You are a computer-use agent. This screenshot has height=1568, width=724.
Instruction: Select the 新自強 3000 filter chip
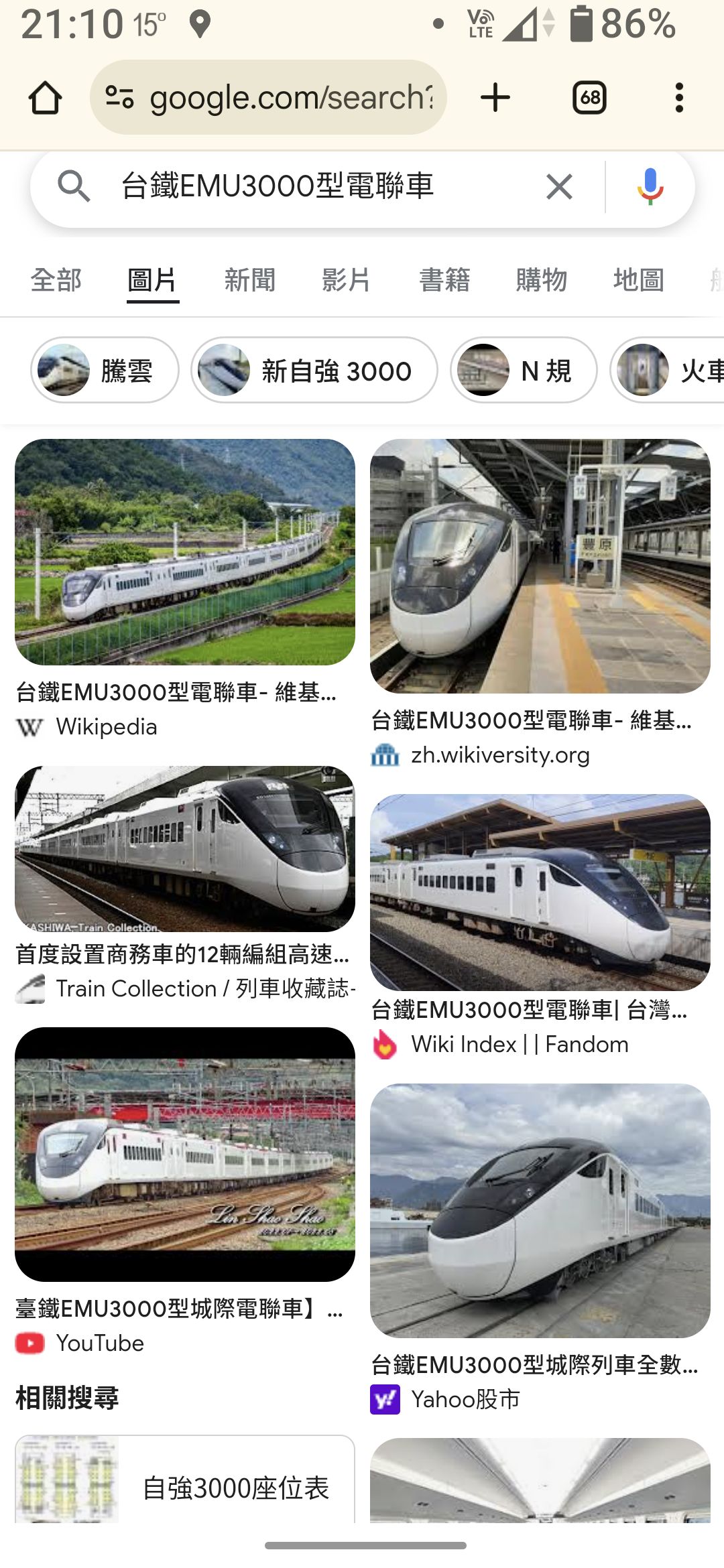click(314, 370)
